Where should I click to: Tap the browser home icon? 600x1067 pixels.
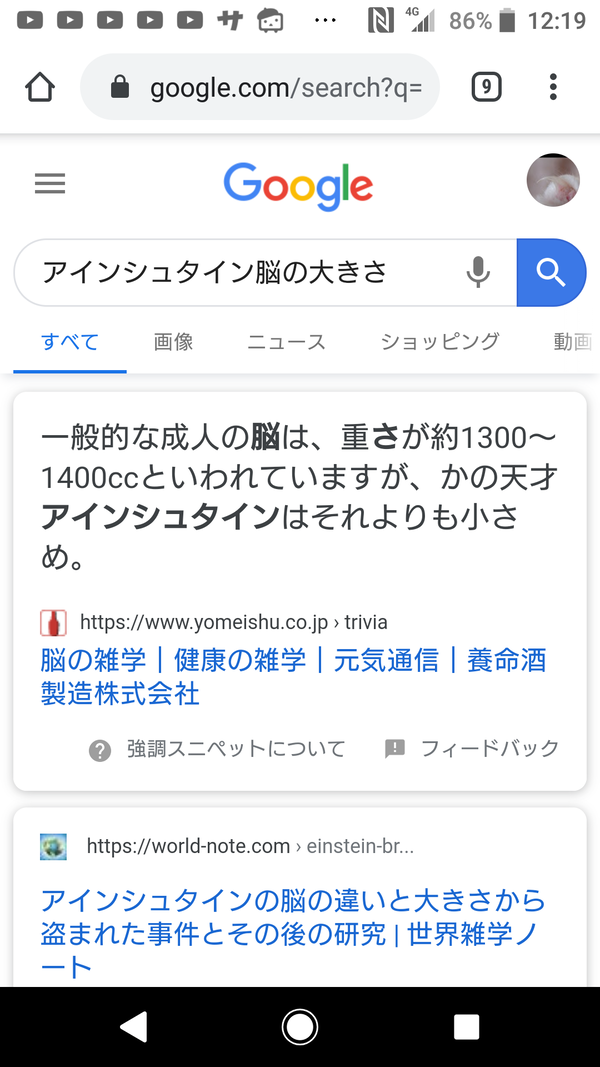(x=39, y=87)
